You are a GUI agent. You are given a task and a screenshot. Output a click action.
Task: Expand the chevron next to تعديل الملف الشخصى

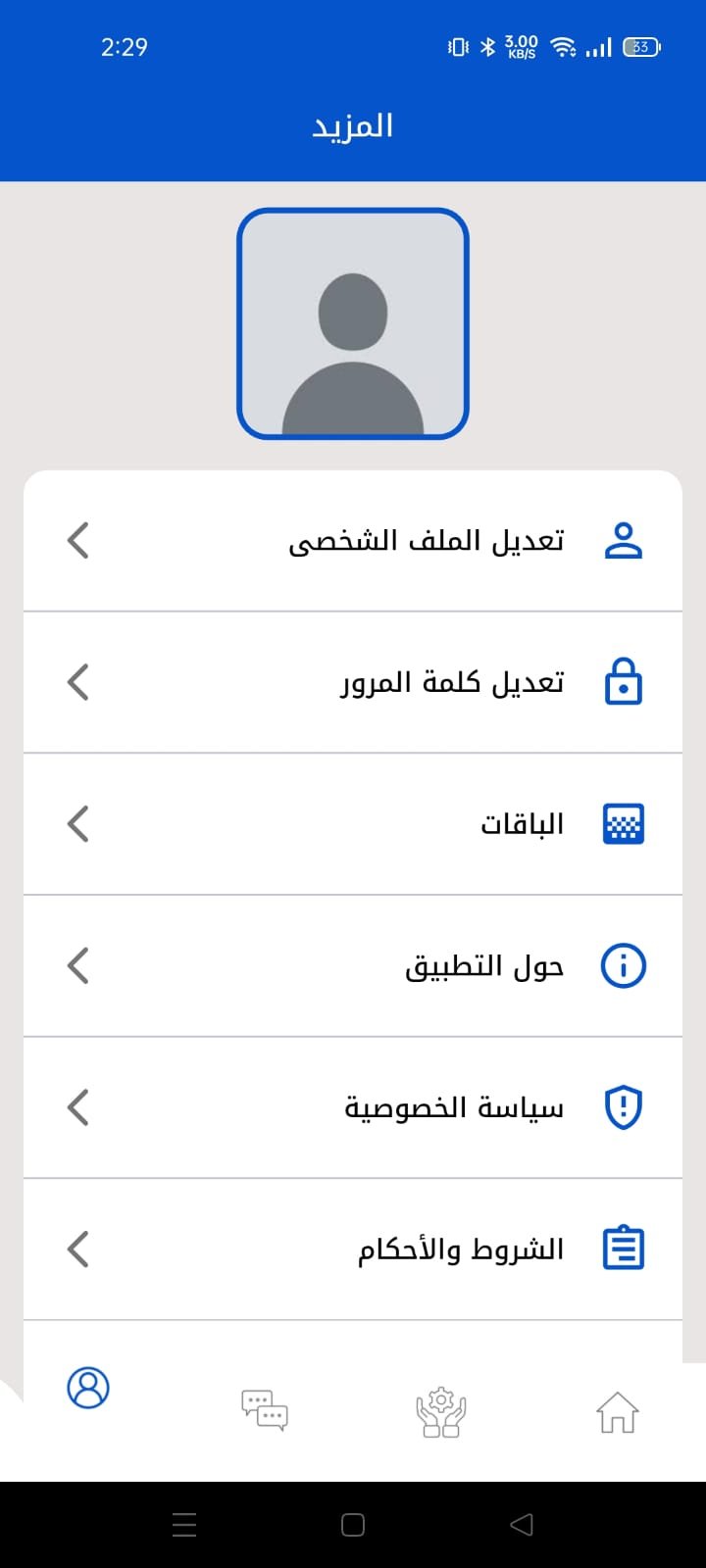pos(77,540)
